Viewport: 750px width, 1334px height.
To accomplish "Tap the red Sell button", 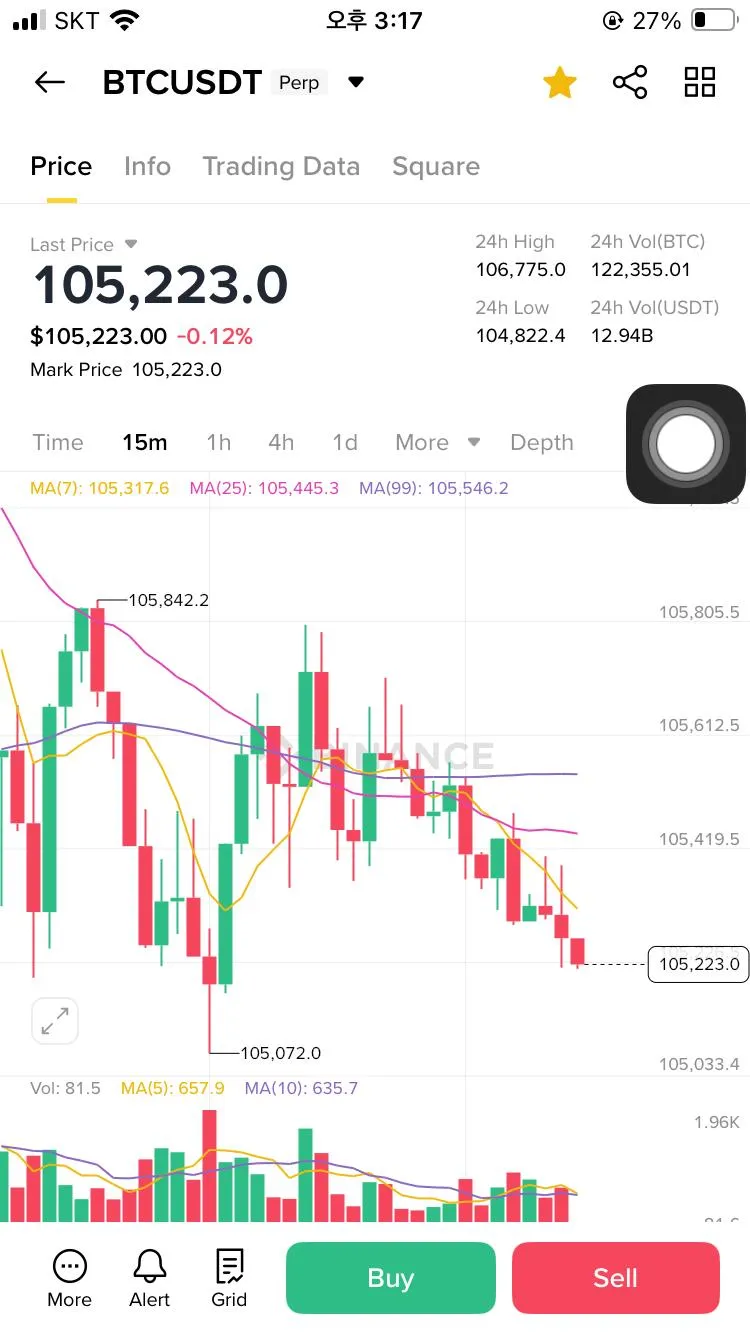I will [616, 1278].
